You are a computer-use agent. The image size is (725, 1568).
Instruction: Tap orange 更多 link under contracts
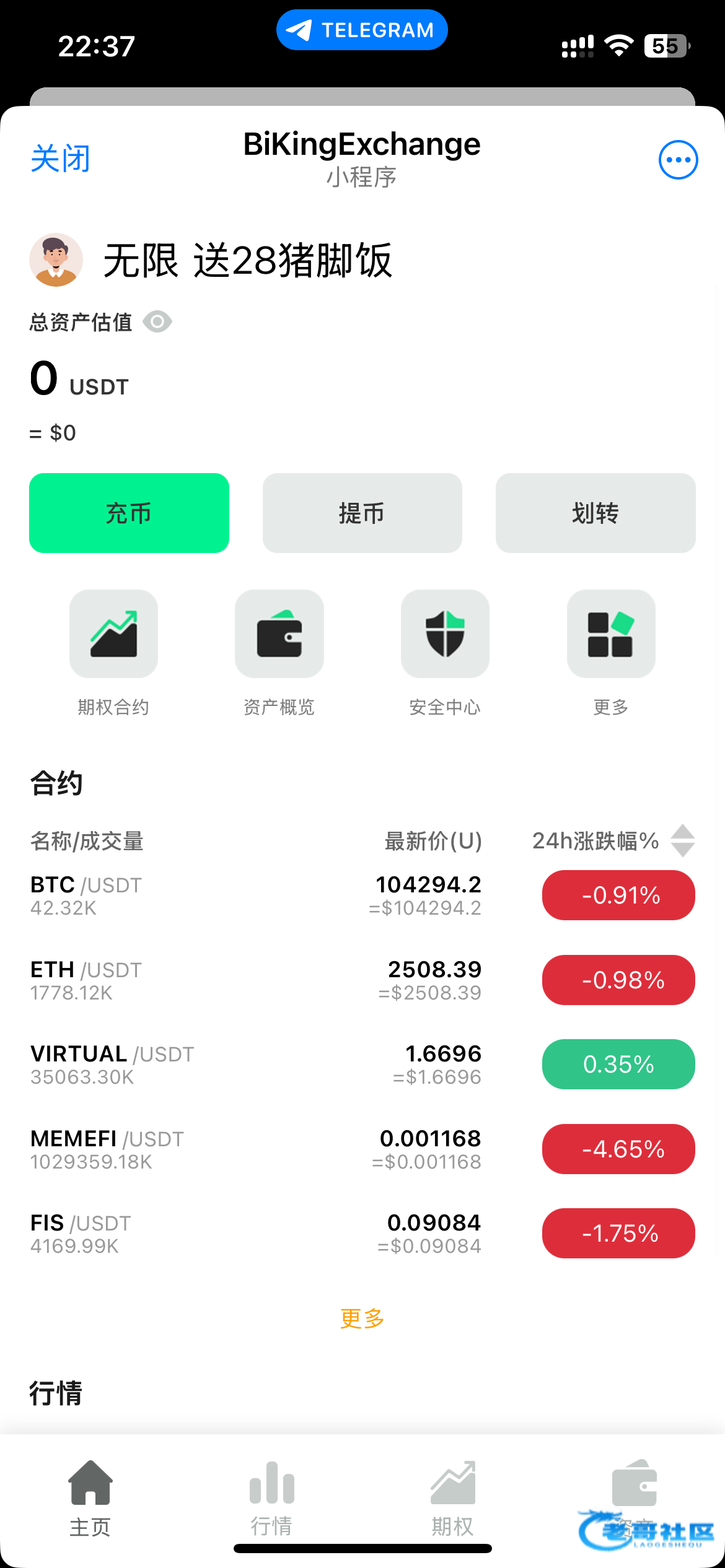362,1318
